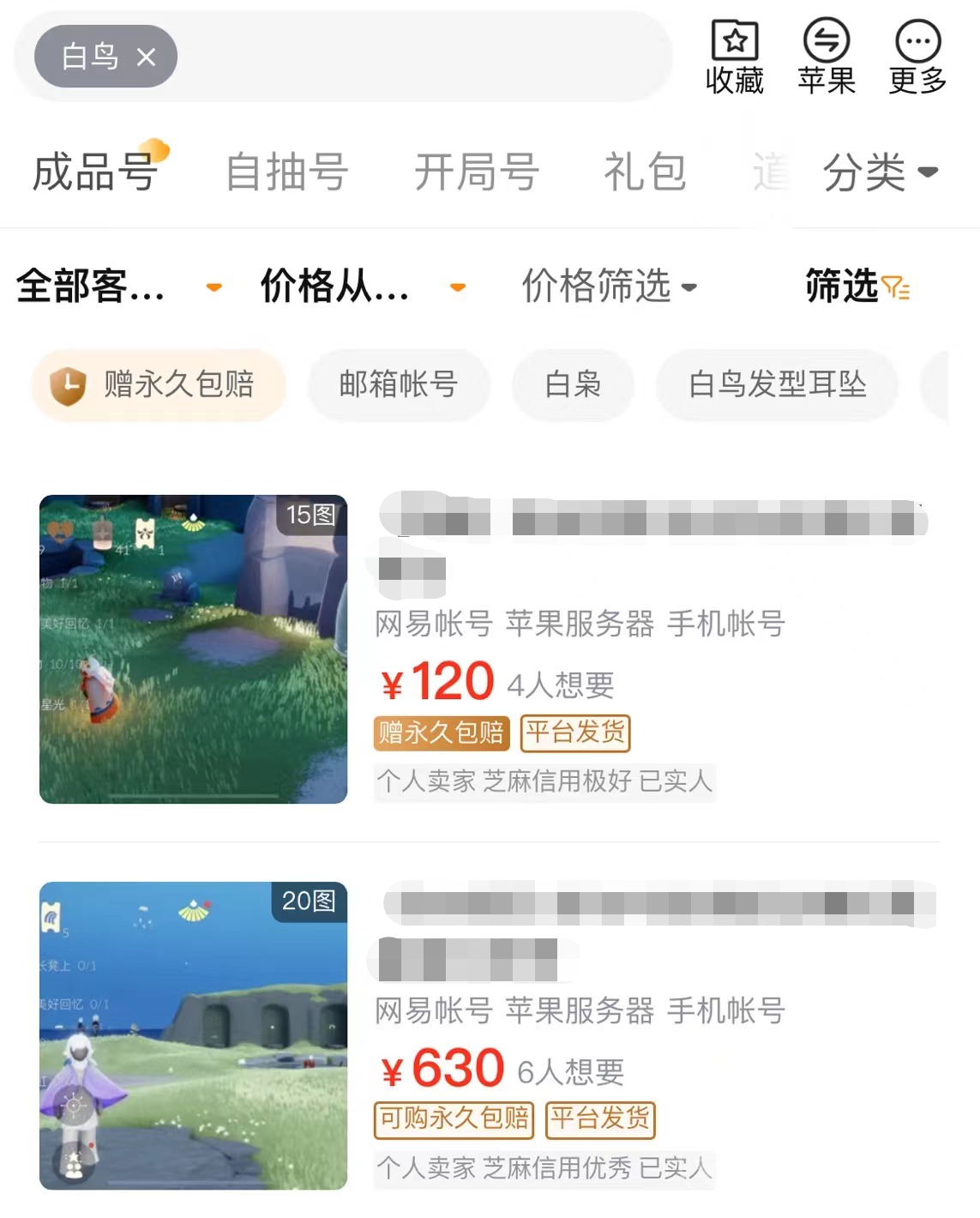The image size is (980, 1218).
Task: Switch to 开局号 tab
Action: (477, 172)
